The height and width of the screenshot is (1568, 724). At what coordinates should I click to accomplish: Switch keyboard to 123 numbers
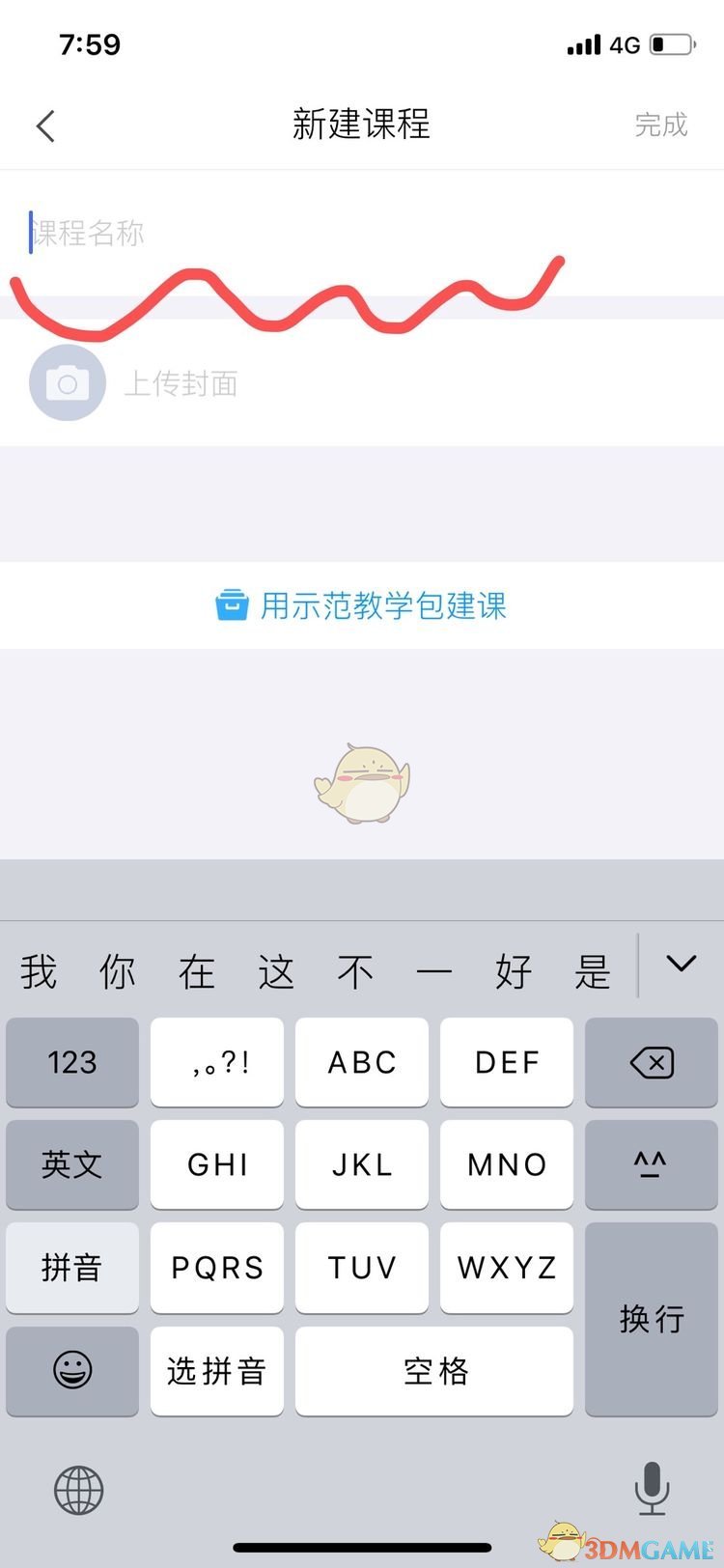[x=72, y=1062]
